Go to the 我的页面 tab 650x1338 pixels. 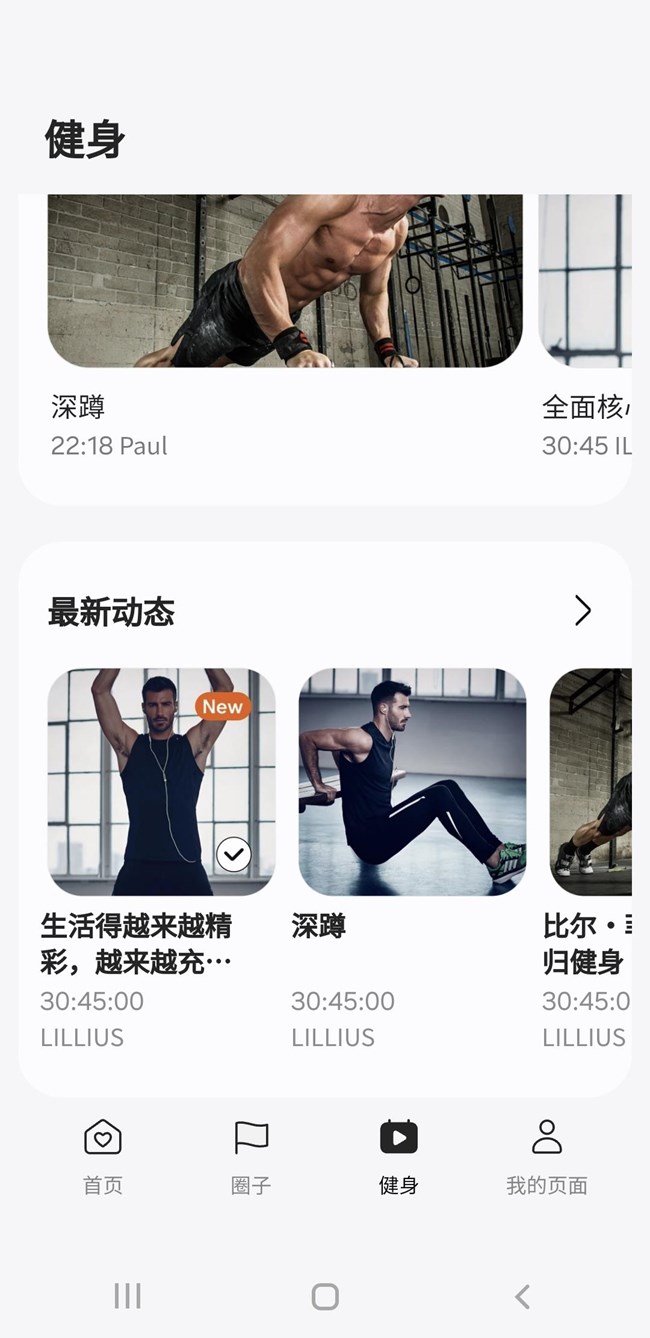[x=546, y=1157]
